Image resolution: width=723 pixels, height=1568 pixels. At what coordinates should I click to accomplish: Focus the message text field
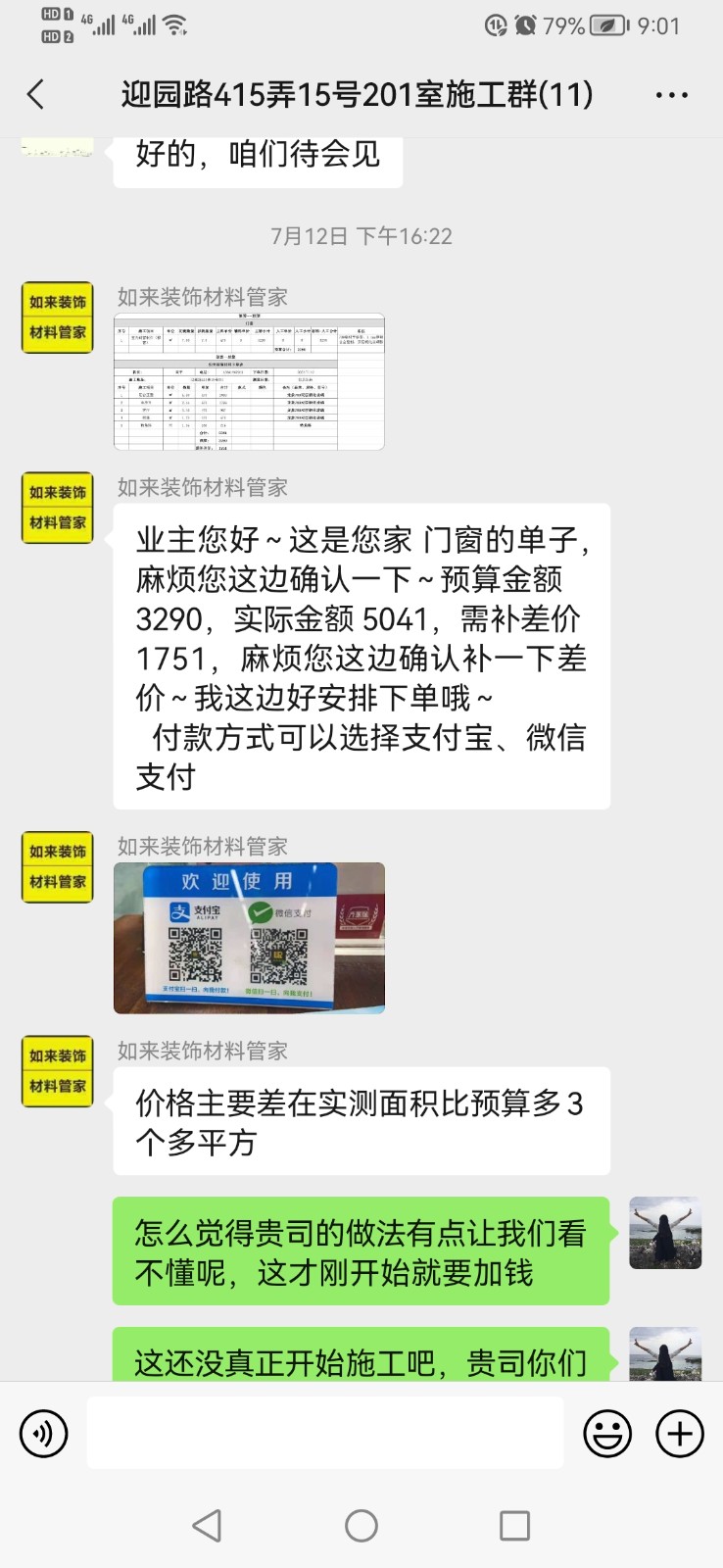pyautogui.click(x=325, y=1434)
